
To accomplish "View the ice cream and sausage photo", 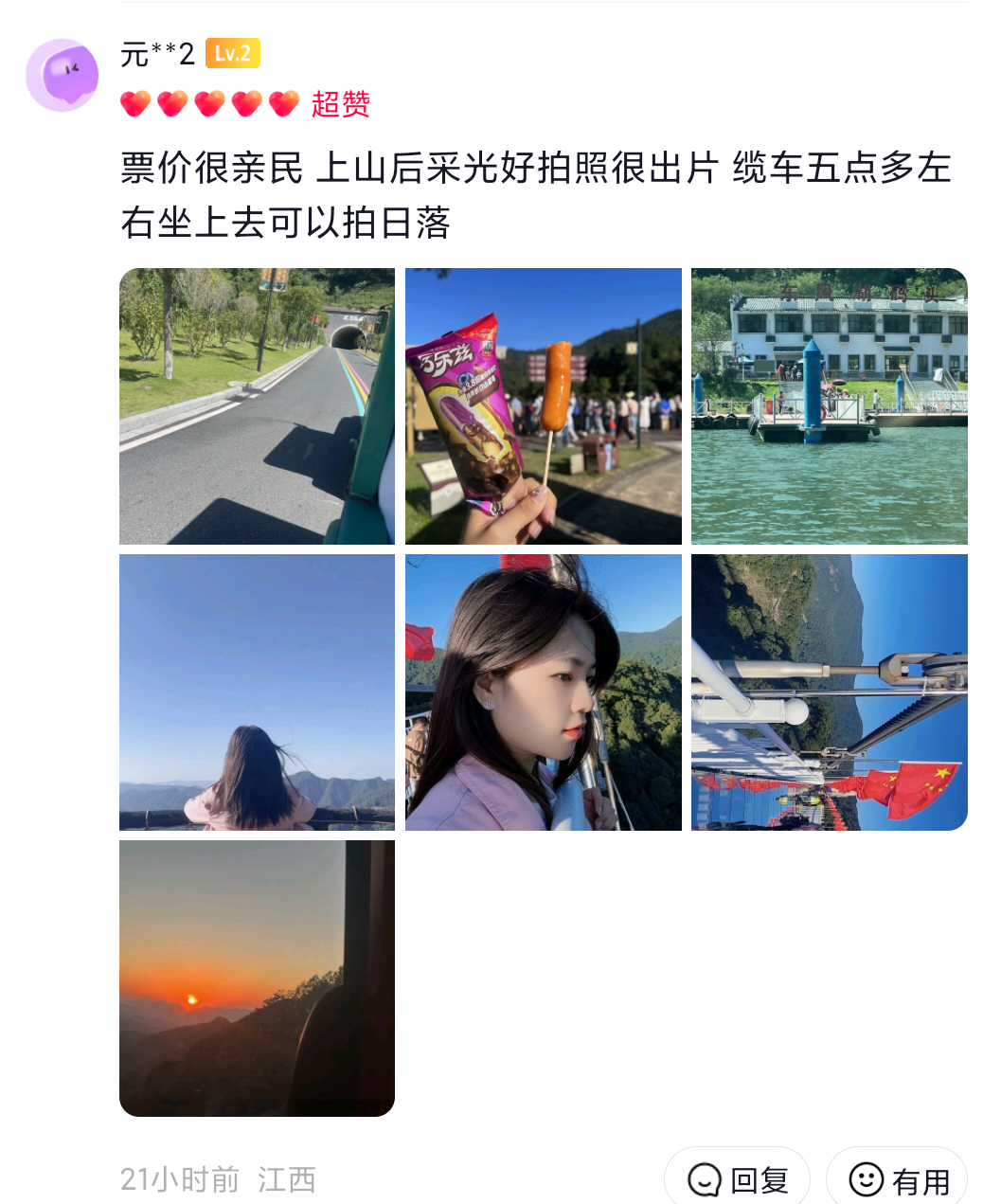I will pyautogui.click(x=543, y=406).
